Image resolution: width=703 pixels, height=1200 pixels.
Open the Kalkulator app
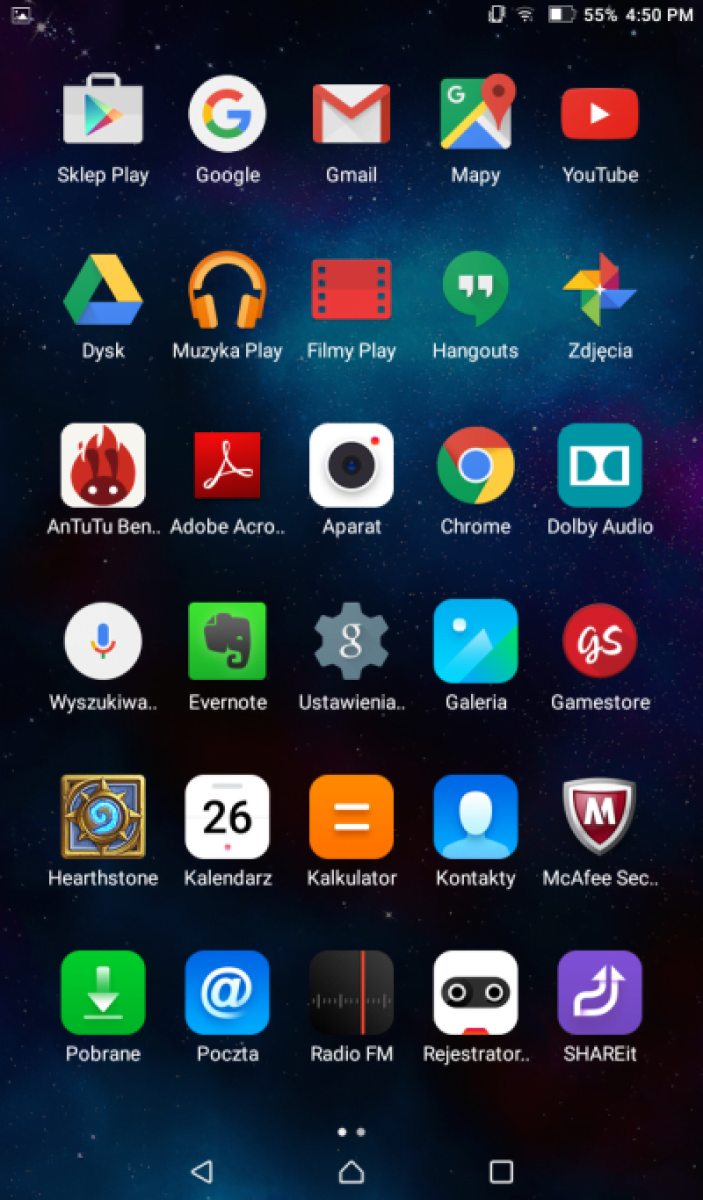coord(351,817)
